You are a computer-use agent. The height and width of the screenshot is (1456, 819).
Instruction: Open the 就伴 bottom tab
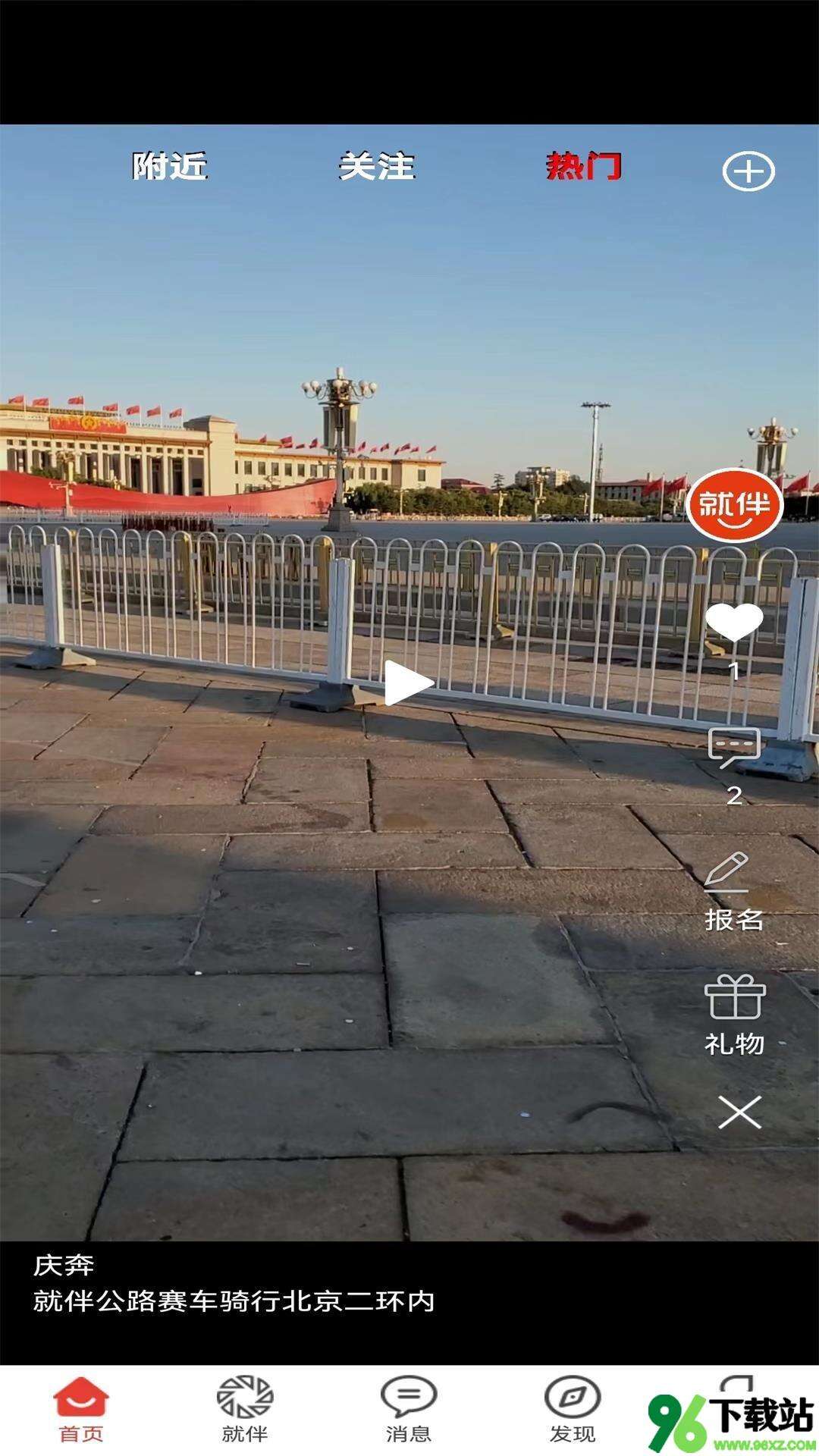(245, 1409)
